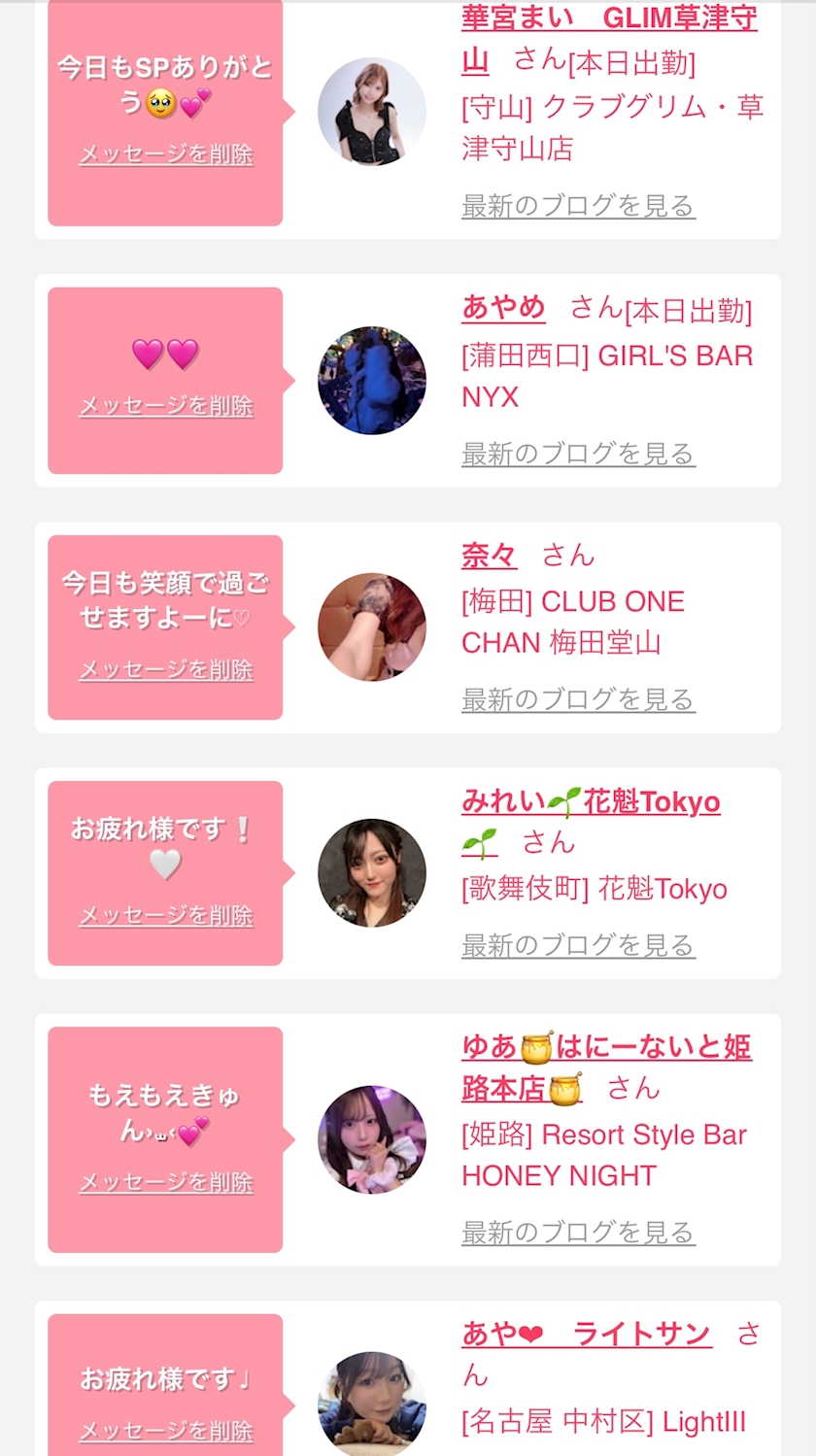Image resolution: width=816 pixels, height=1456 pixels.
Task: Delete the pink hearts message to あやめ
Action: [166, 406]
